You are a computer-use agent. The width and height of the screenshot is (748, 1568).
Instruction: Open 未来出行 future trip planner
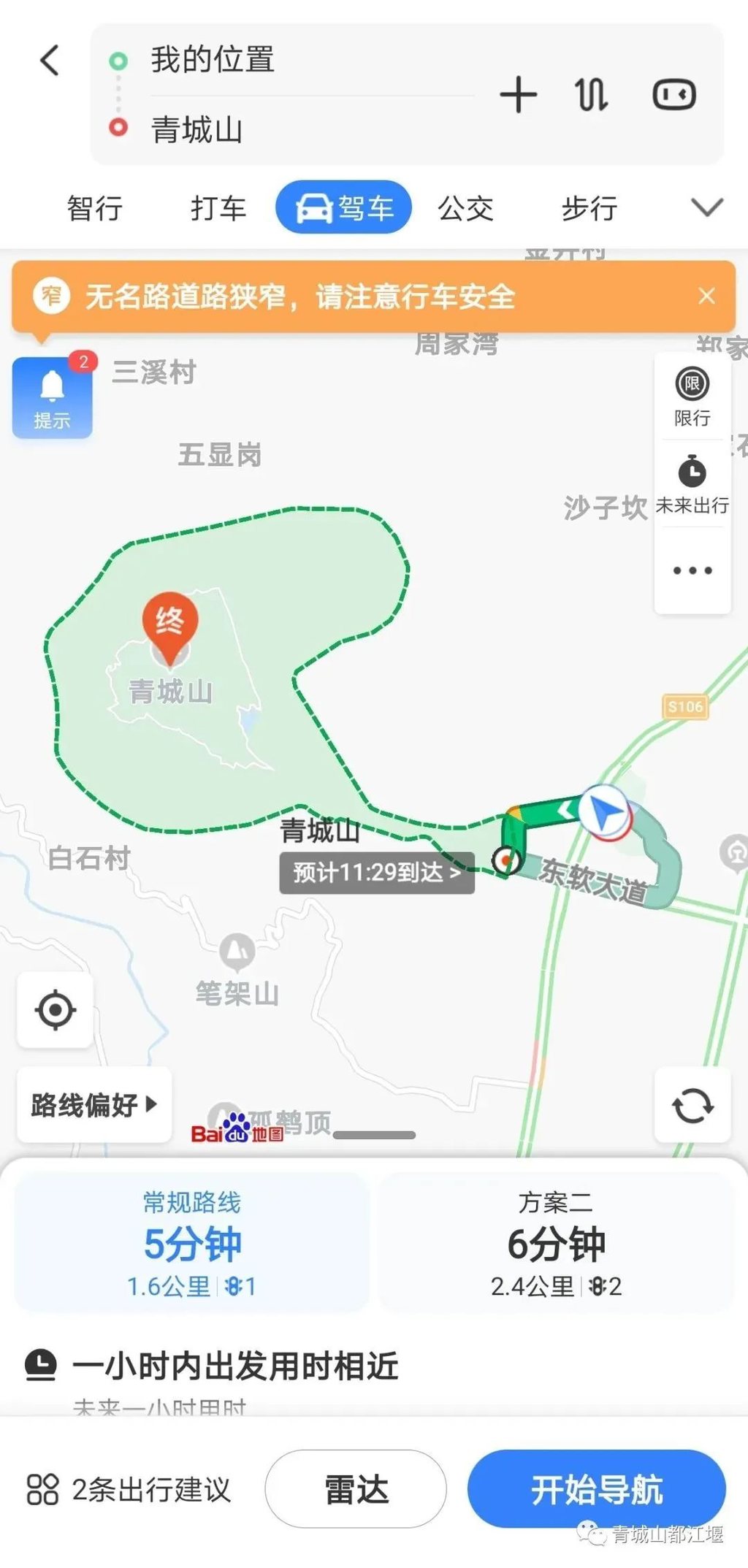click(692, 483)
